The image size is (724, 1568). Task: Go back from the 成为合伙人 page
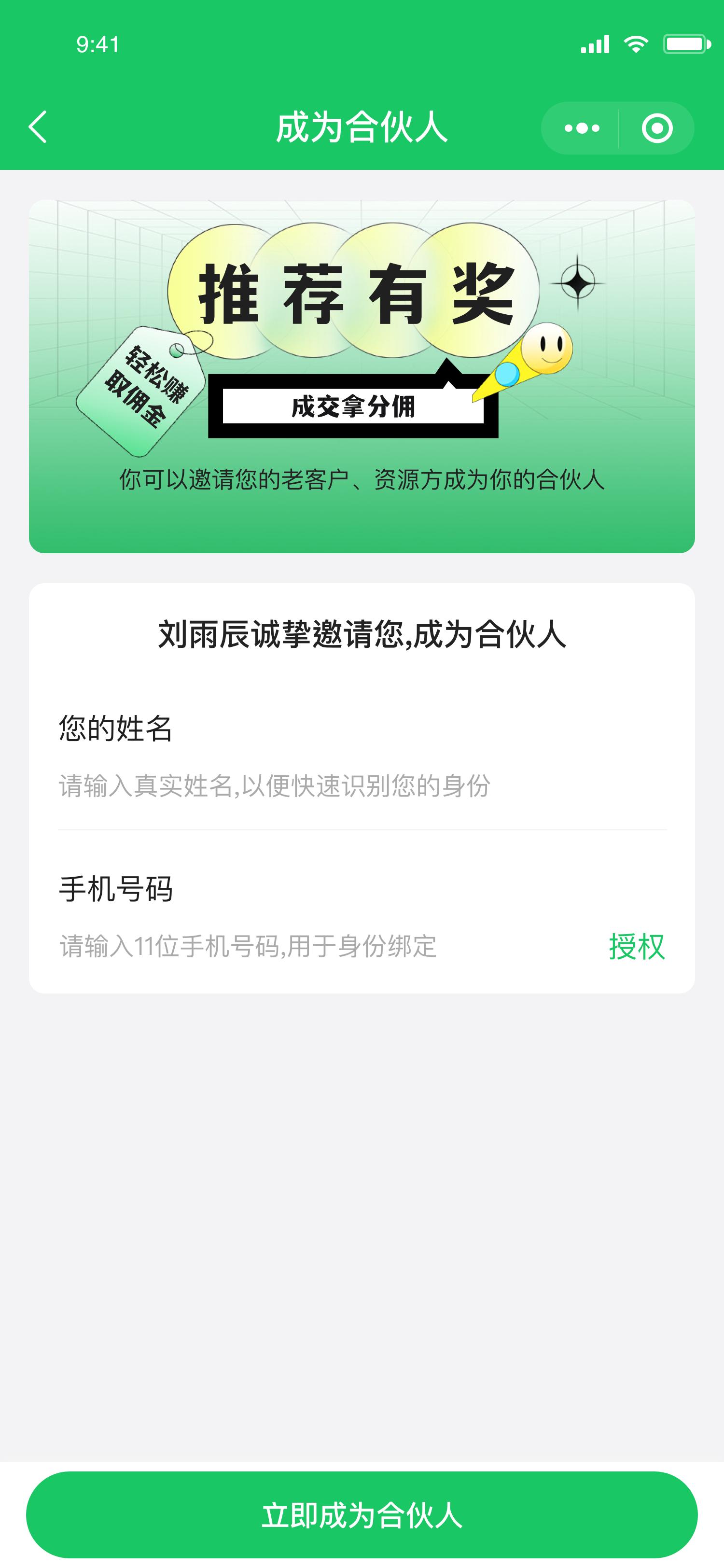click(38, 127)
